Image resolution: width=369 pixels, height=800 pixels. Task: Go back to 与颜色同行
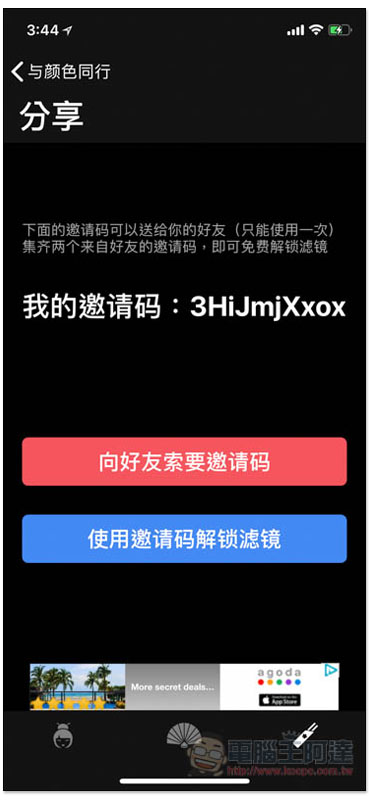coord(61,71)
